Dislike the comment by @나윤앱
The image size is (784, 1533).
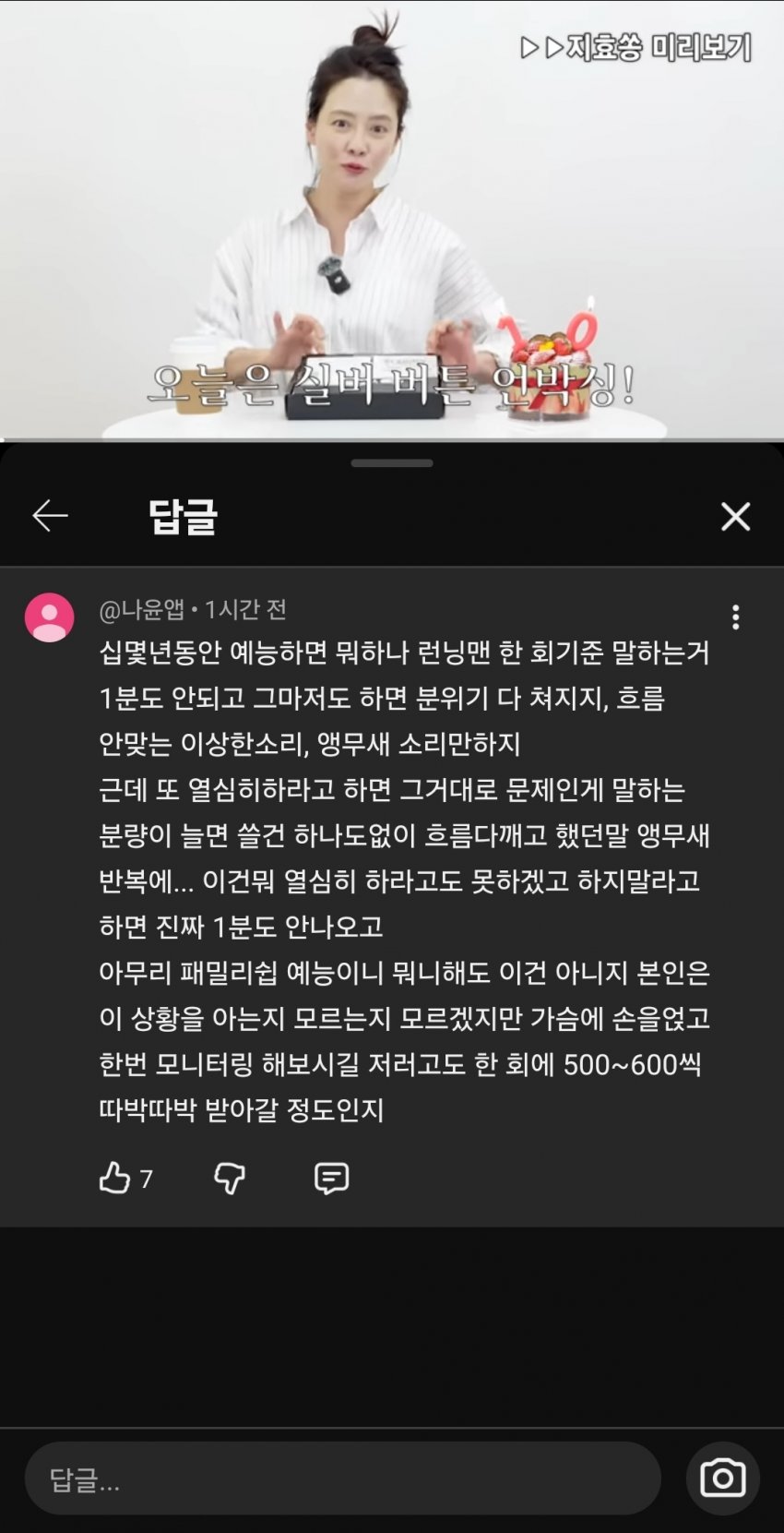[230, 1178]
